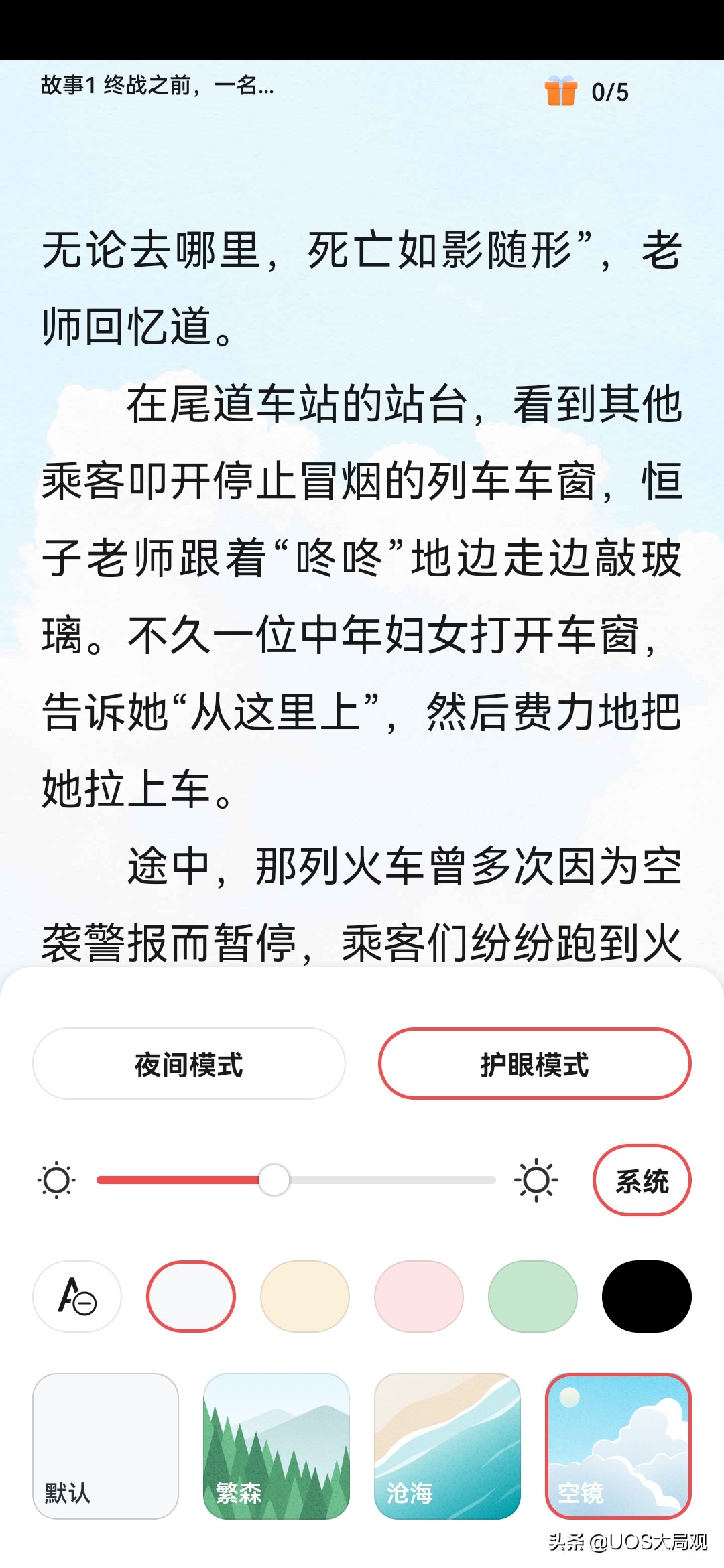
Task: Select the cream yellow background swatch
Action: tap(304, 1295)
